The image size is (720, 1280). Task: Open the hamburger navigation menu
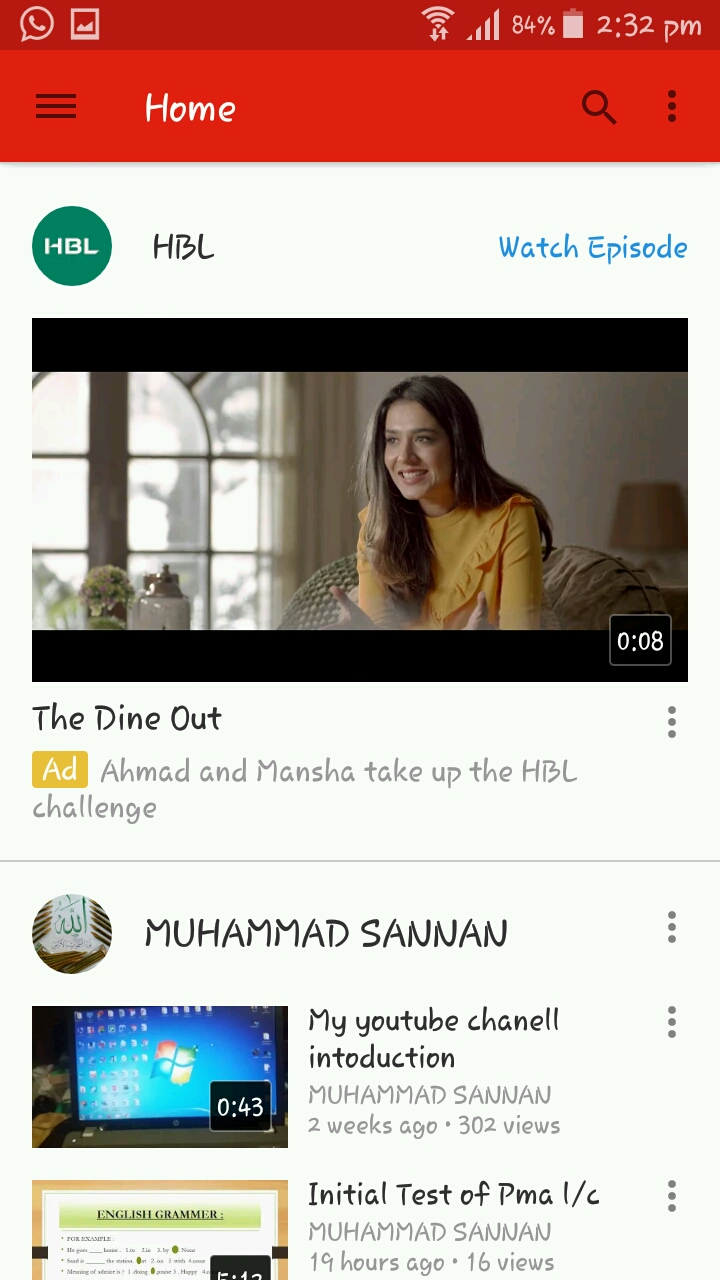pyautogui.click(x=56, y=107)
